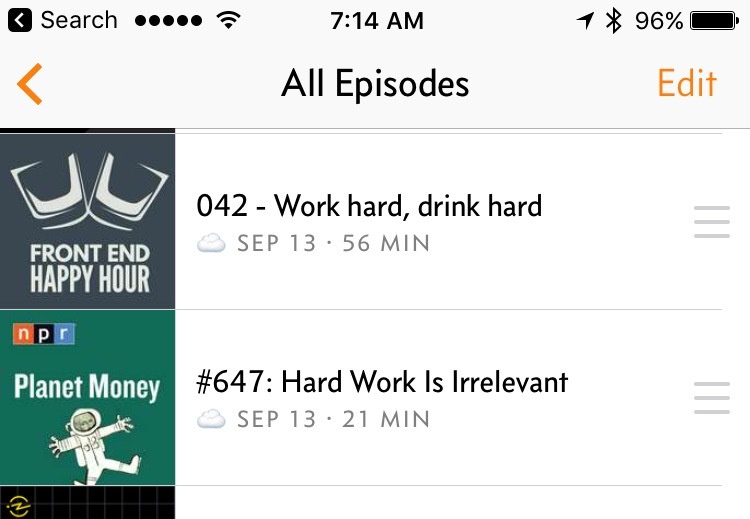Go back using the orange arrow
The image size is (750, 519).
pyautogui.click(x=30, y=84)
